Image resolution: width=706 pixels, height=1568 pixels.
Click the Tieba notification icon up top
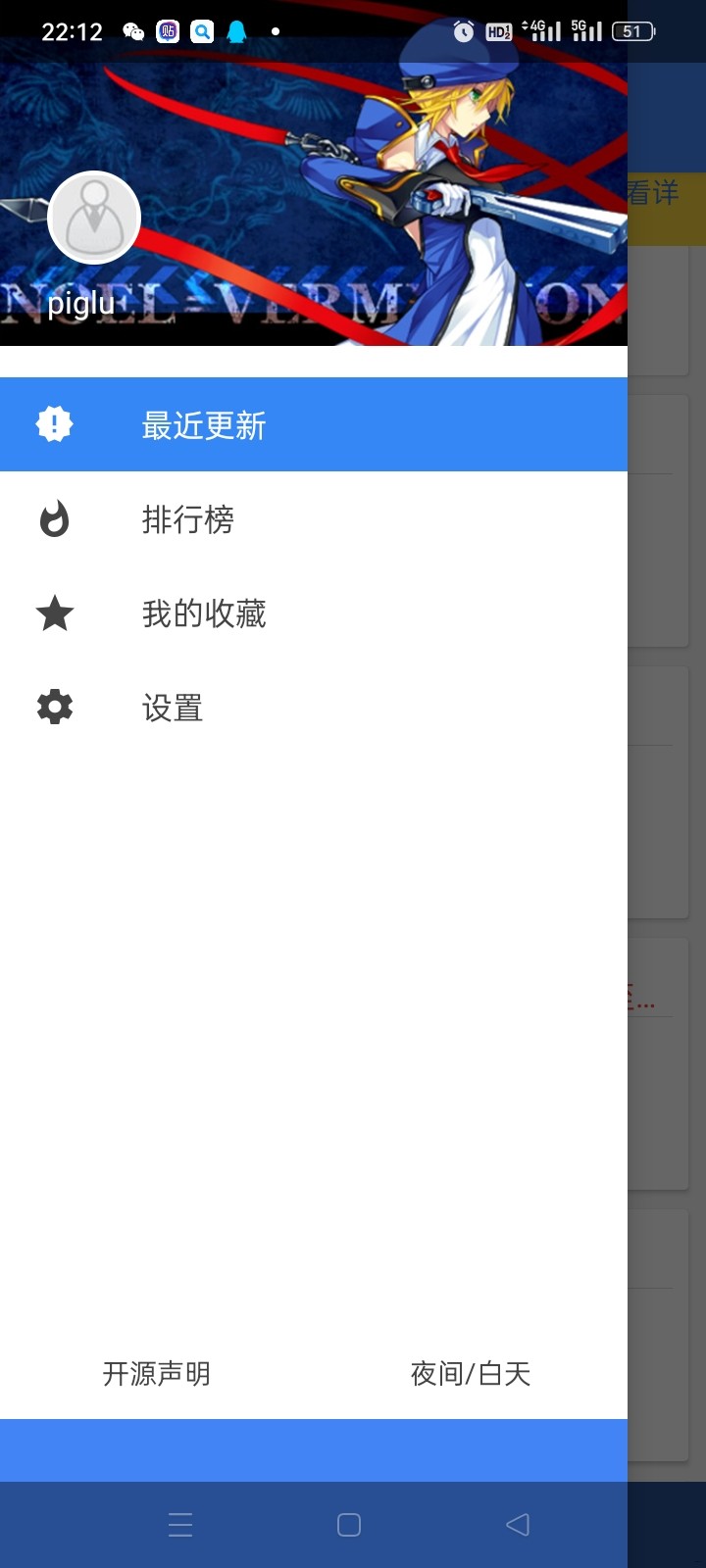coord(167,30)
